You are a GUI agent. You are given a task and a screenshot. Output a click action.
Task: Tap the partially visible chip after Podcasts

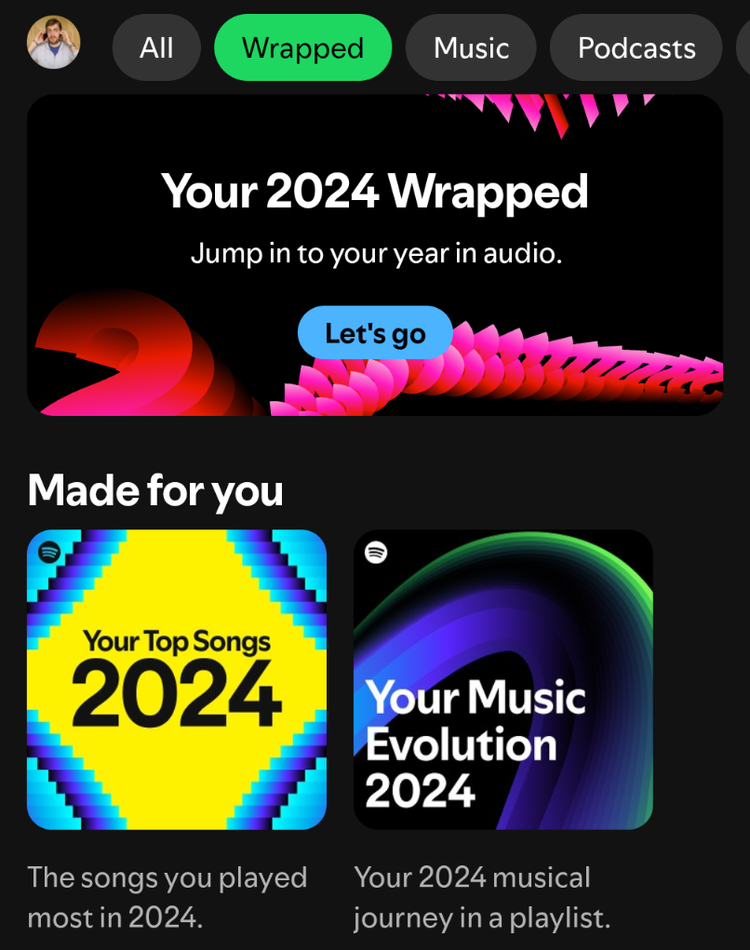click(745, 46)
